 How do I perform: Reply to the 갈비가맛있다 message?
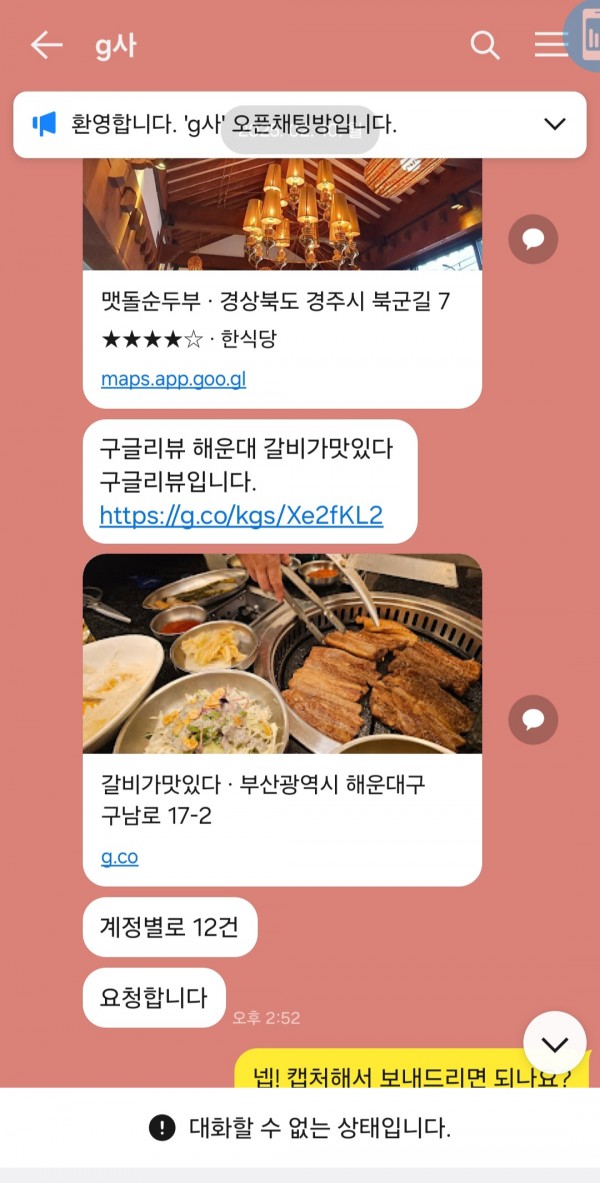pyautogui.click(x=533, y=719)
